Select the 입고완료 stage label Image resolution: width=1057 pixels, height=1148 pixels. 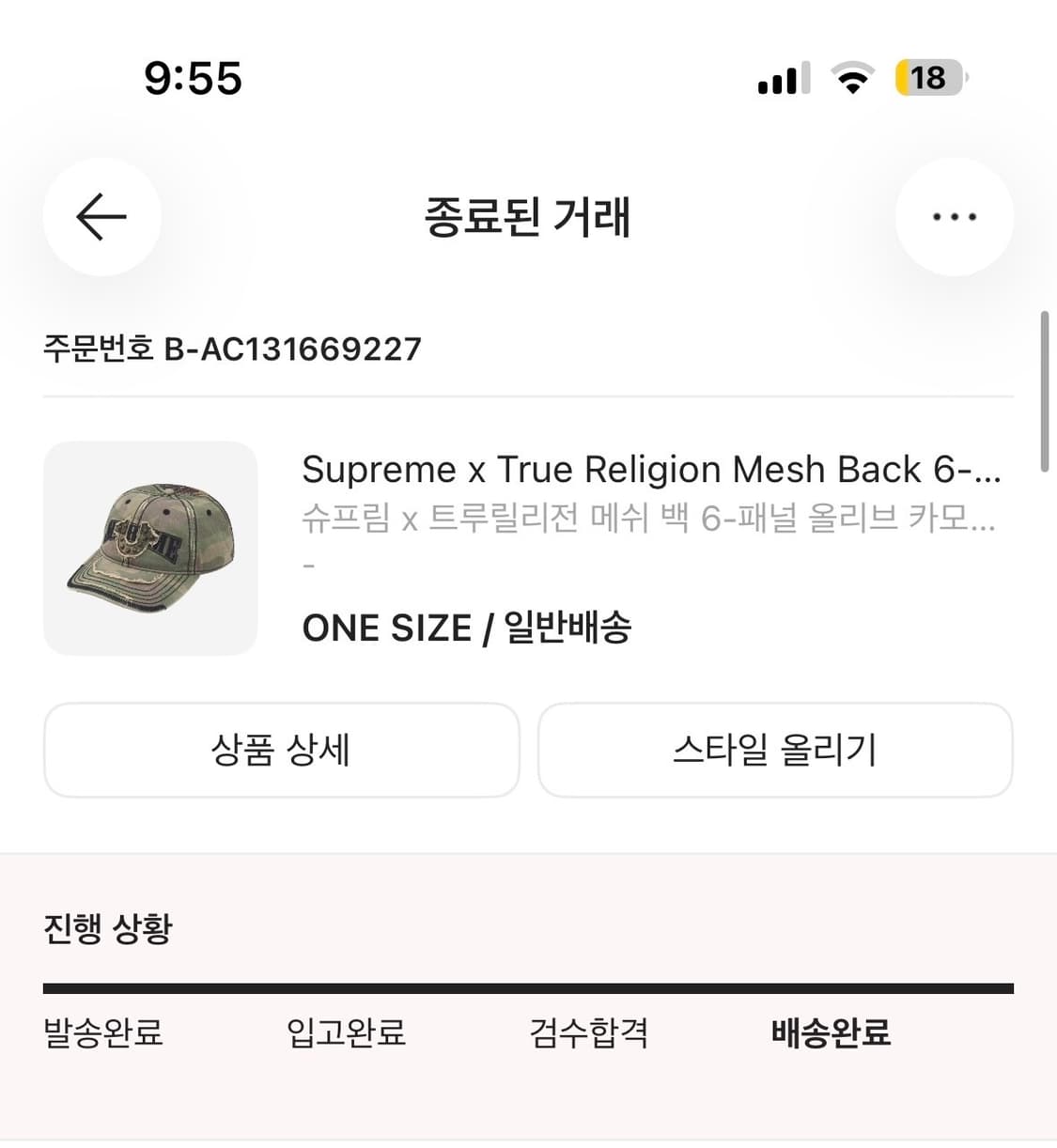[x=346, y=1033]
